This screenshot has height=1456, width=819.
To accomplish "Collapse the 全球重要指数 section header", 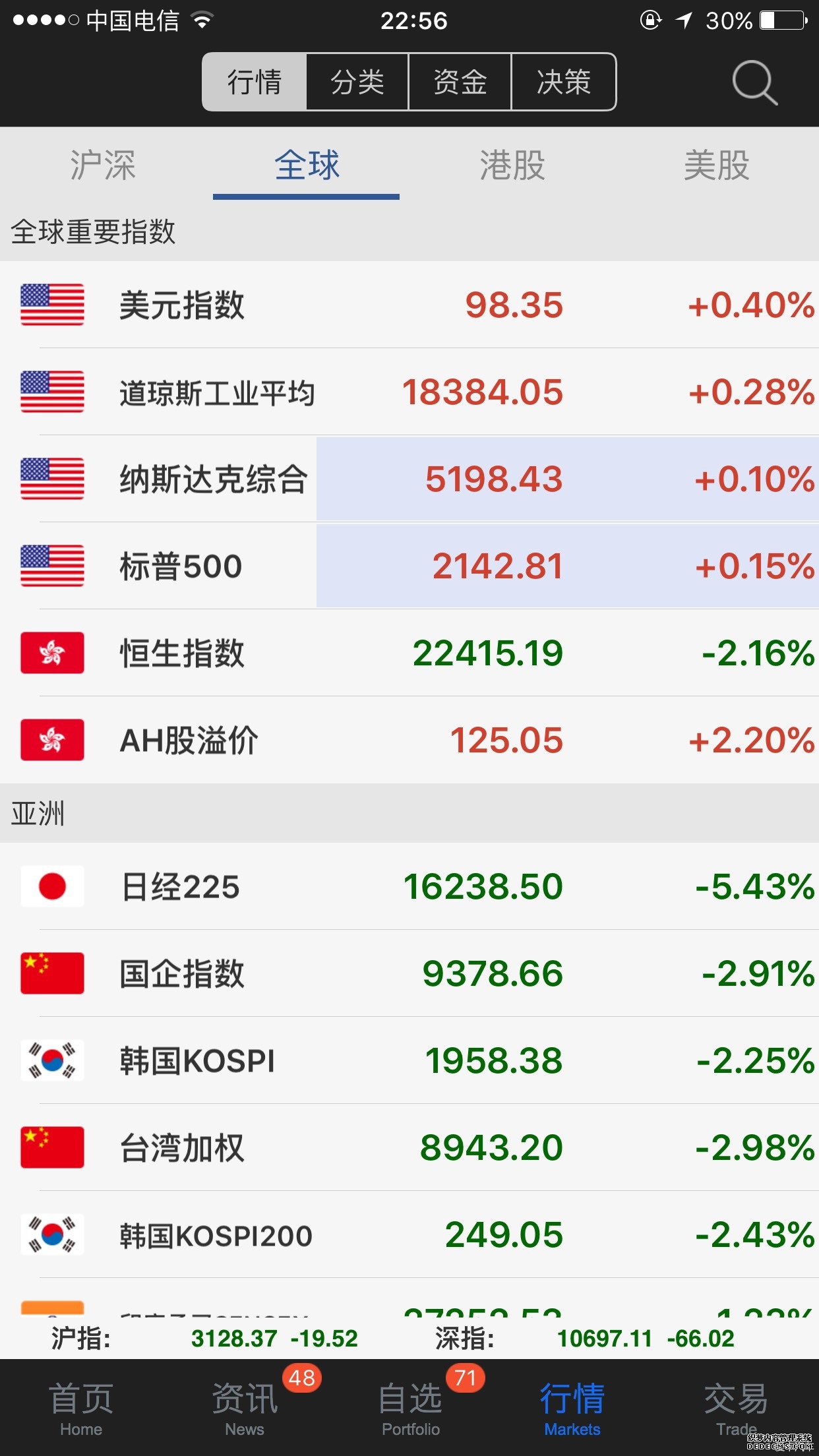I will click(94, 232).
